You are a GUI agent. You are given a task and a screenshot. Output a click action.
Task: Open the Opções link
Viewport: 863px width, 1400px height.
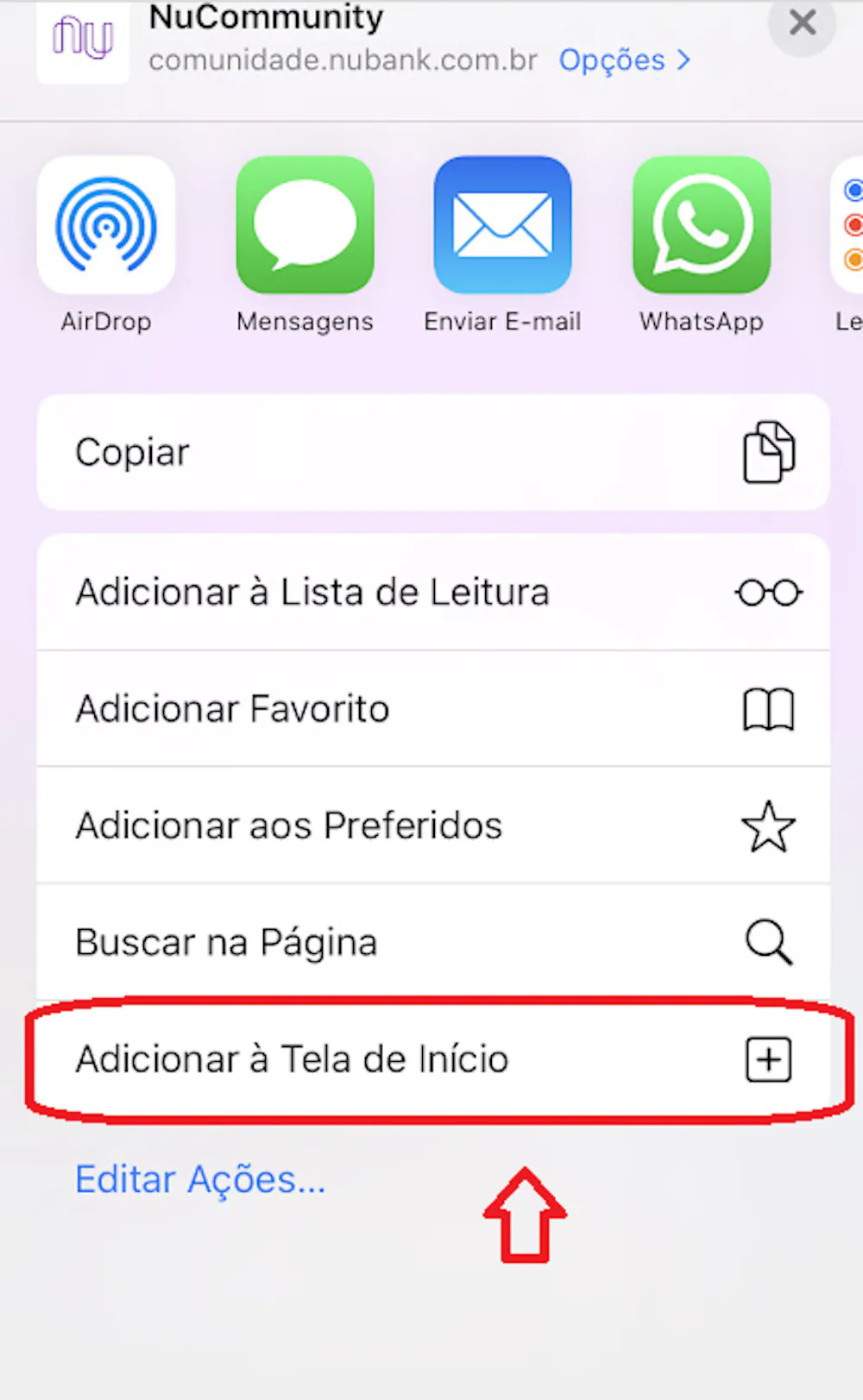click(x=624, y=60)
